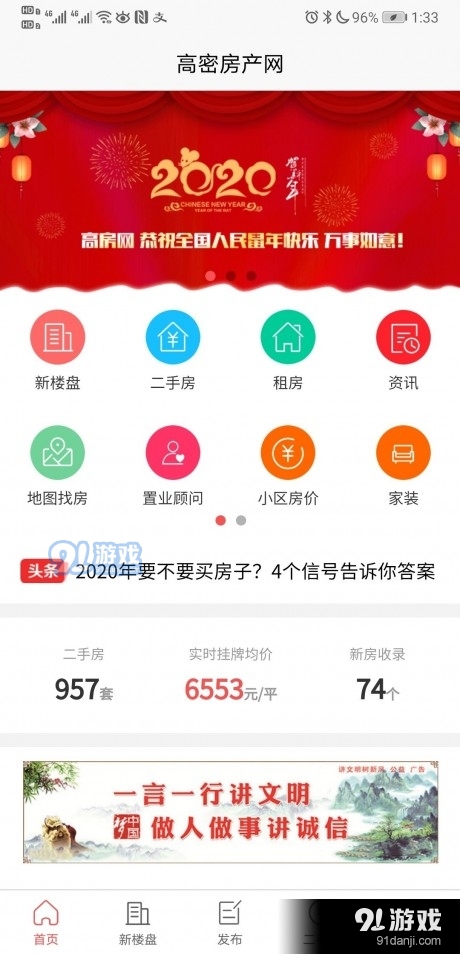This screenshot has height=954, width=460.
Task: Open 小区房价 community prices
Action: click(288, 465)
